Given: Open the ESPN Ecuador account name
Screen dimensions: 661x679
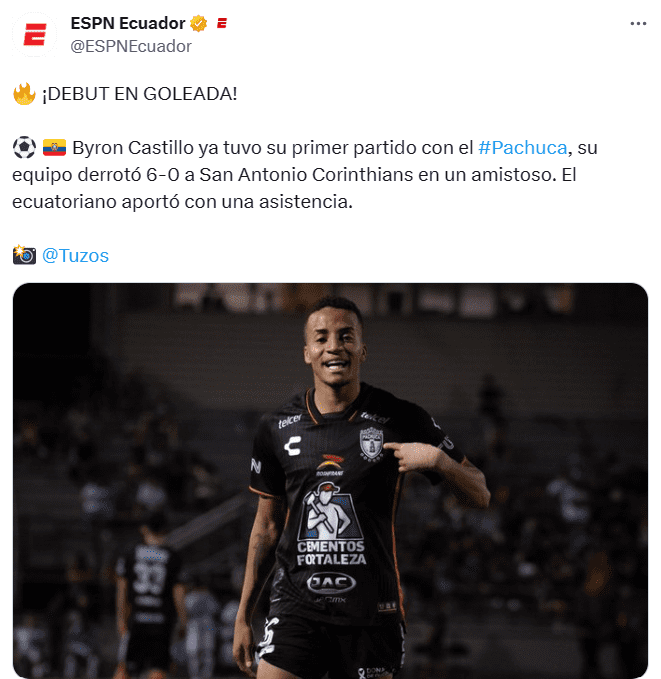Looking at the screenshot, I should point(126,23).
